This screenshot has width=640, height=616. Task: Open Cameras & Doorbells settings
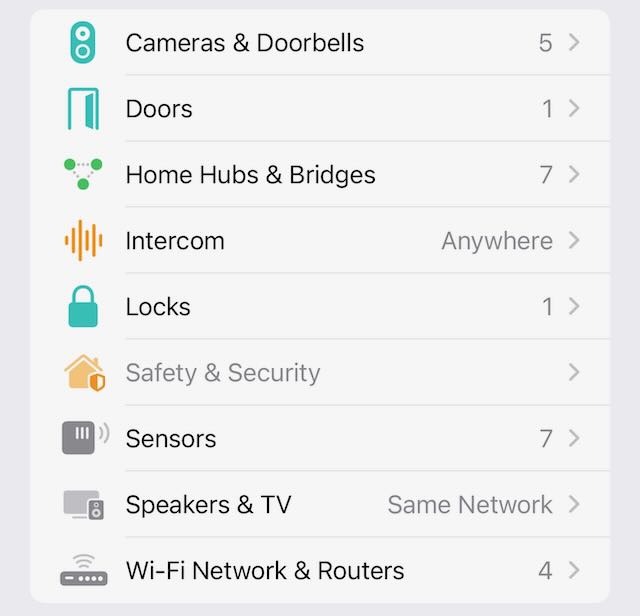[x=245, y=43]
